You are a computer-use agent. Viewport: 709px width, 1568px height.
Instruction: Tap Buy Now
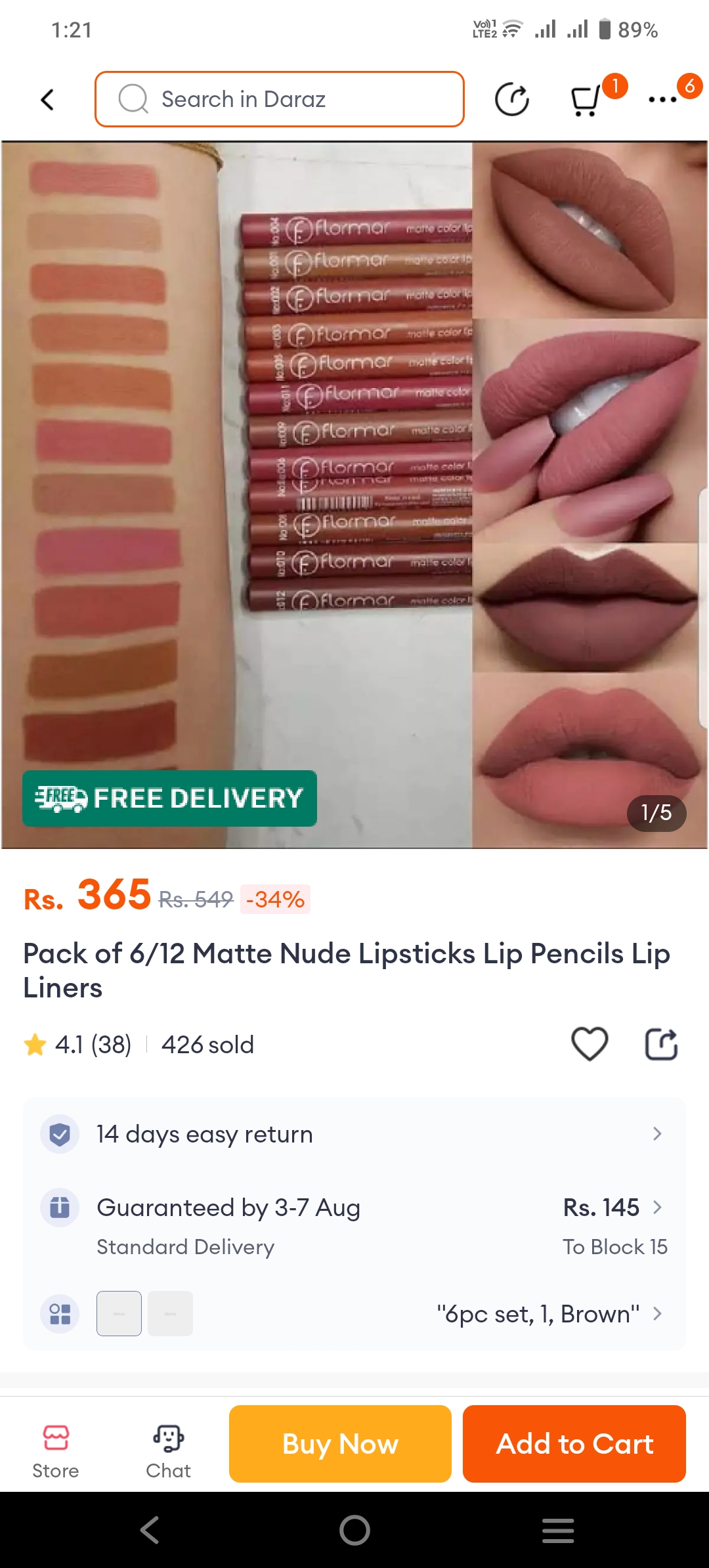coord(340,1444)
